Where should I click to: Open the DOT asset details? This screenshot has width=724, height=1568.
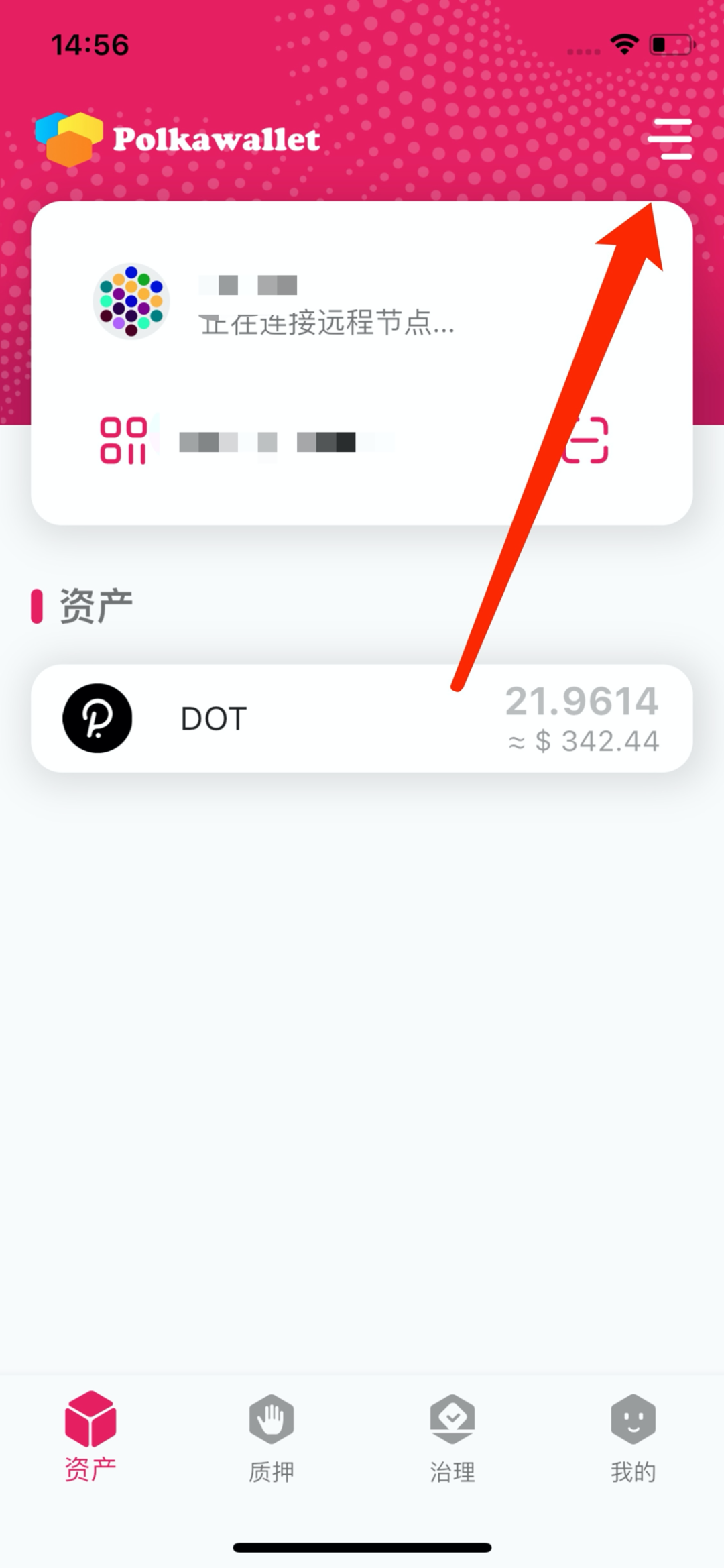point(362,718)
